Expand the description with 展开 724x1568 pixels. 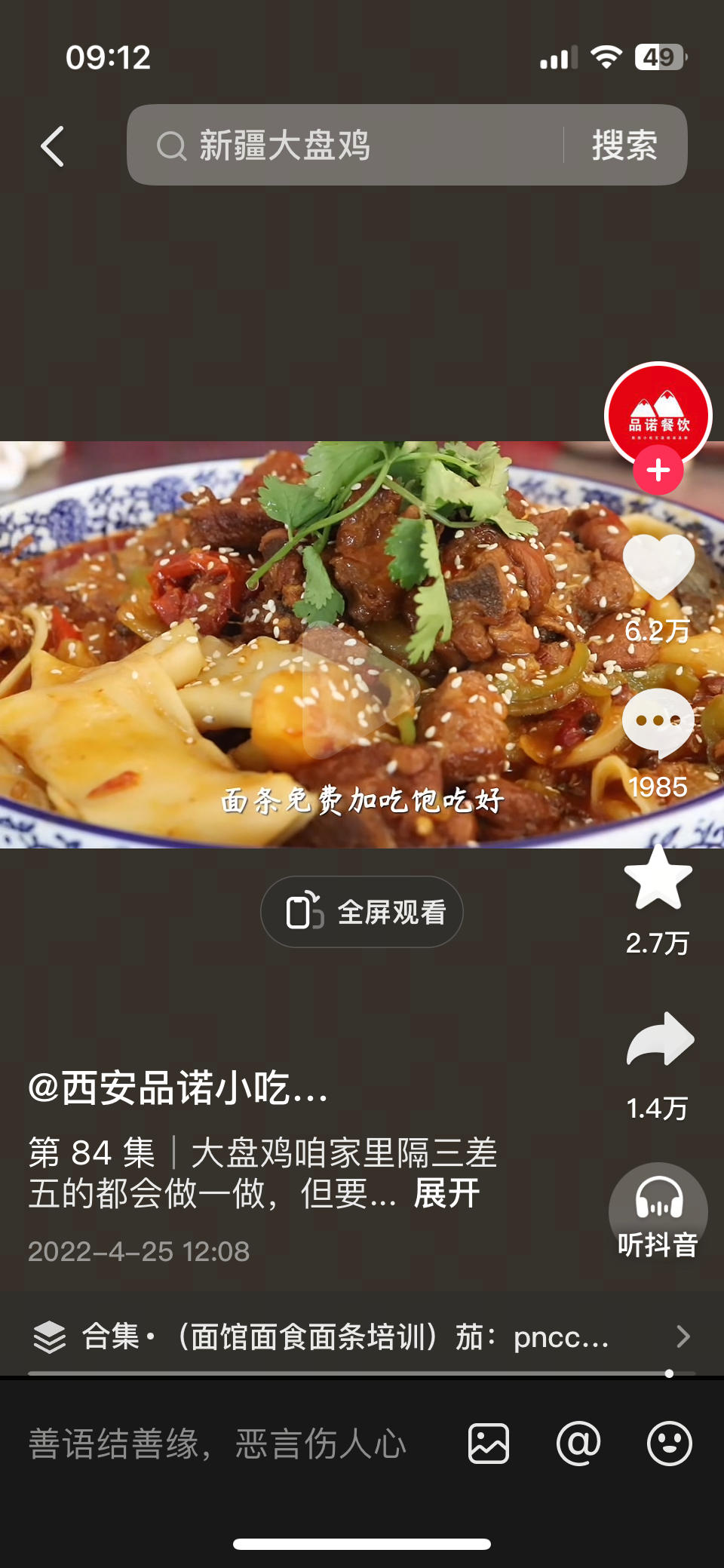pos(446,1193)
